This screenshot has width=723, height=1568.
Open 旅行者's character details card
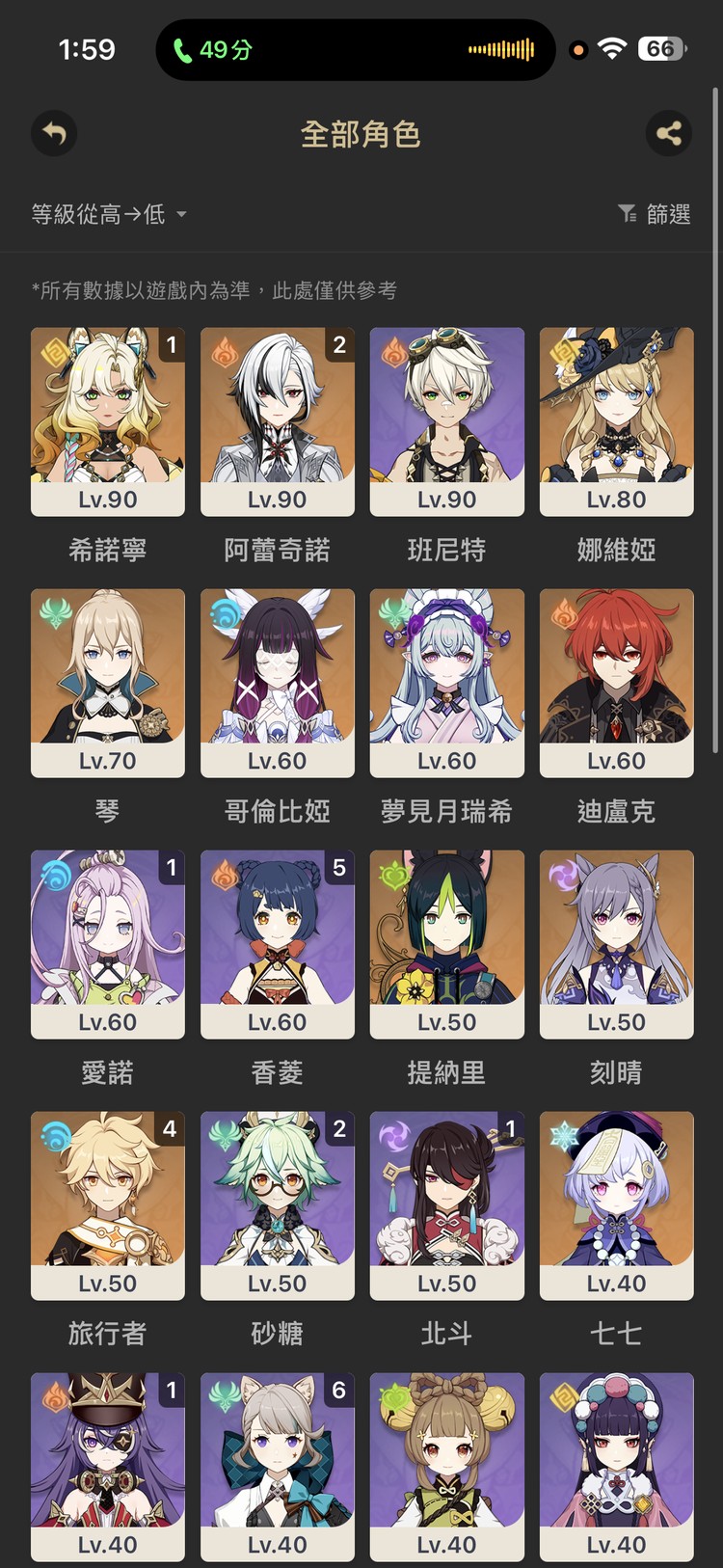(x=107, y=1204)
